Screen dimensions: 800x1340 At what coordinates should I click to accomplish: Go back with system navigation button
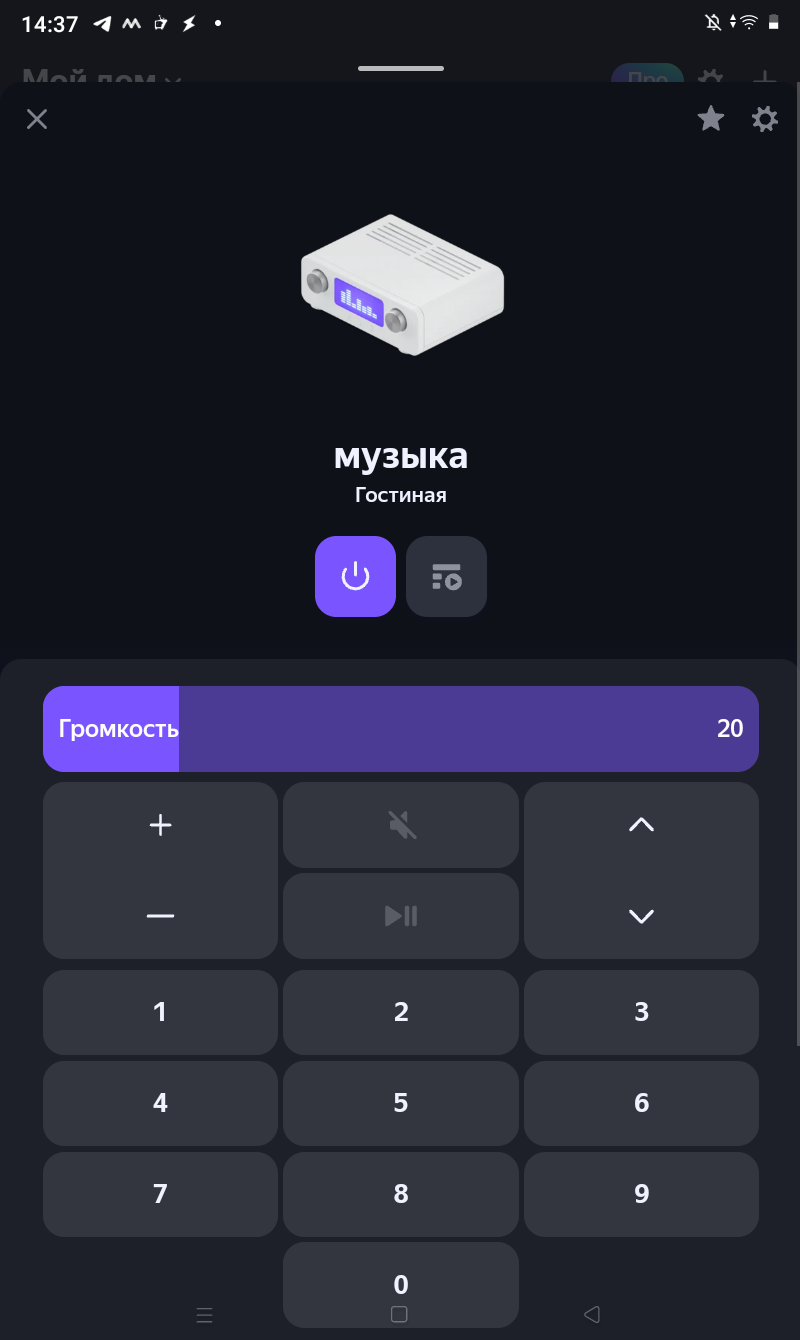[x=591, y=1315]
